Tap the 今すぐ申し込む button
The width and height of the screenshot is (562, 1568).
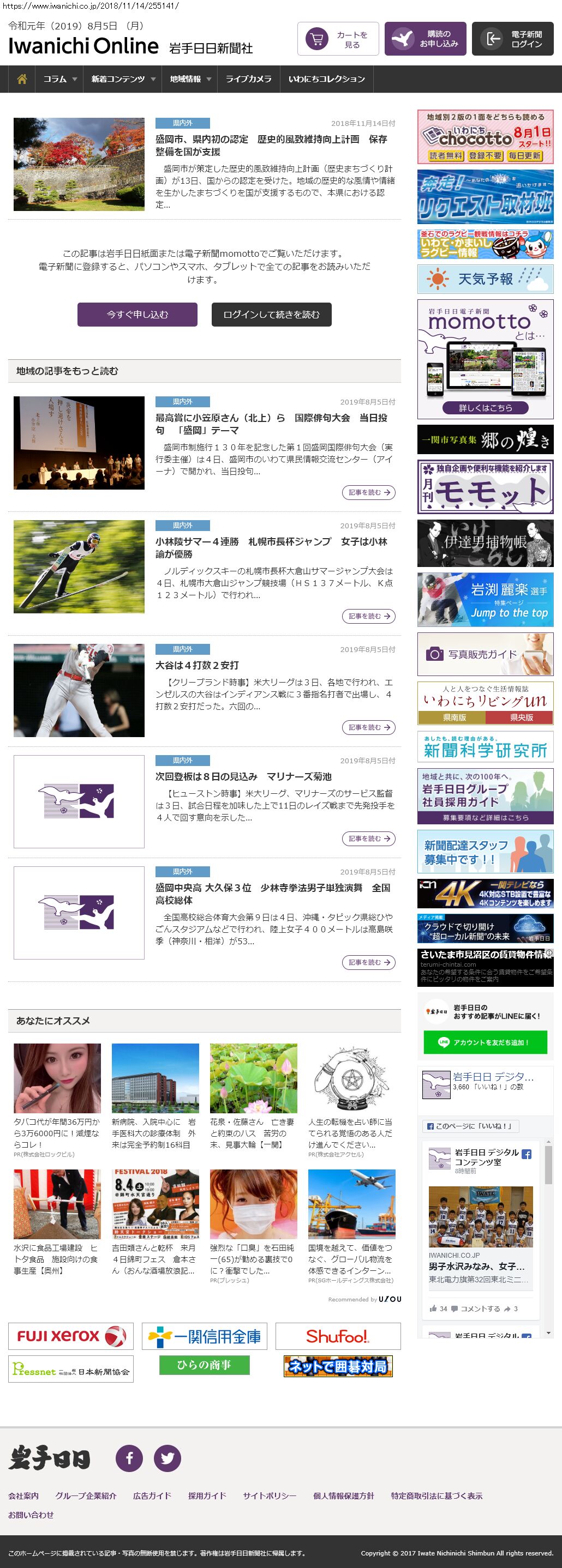[137, 315]
